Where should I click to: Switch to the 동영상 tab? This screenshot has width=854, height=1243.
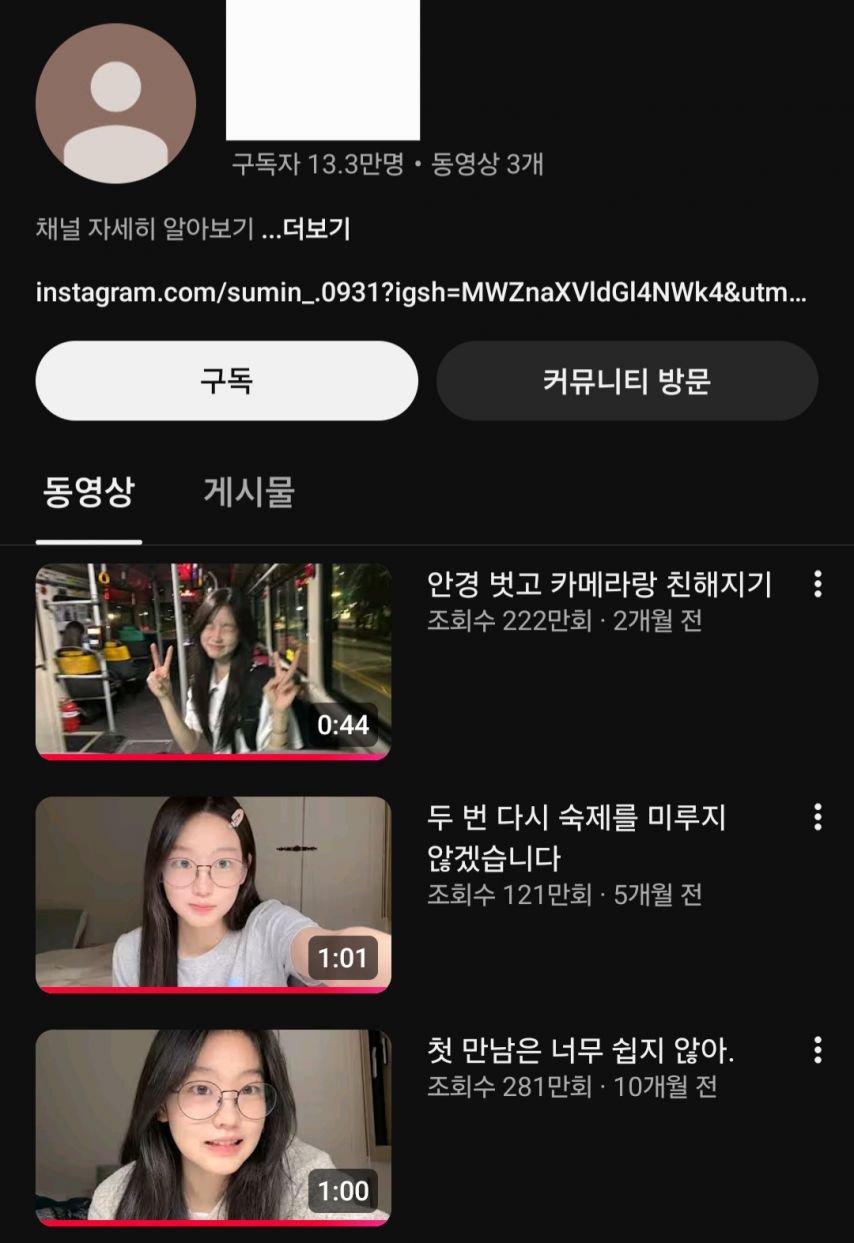coord(88,492)
